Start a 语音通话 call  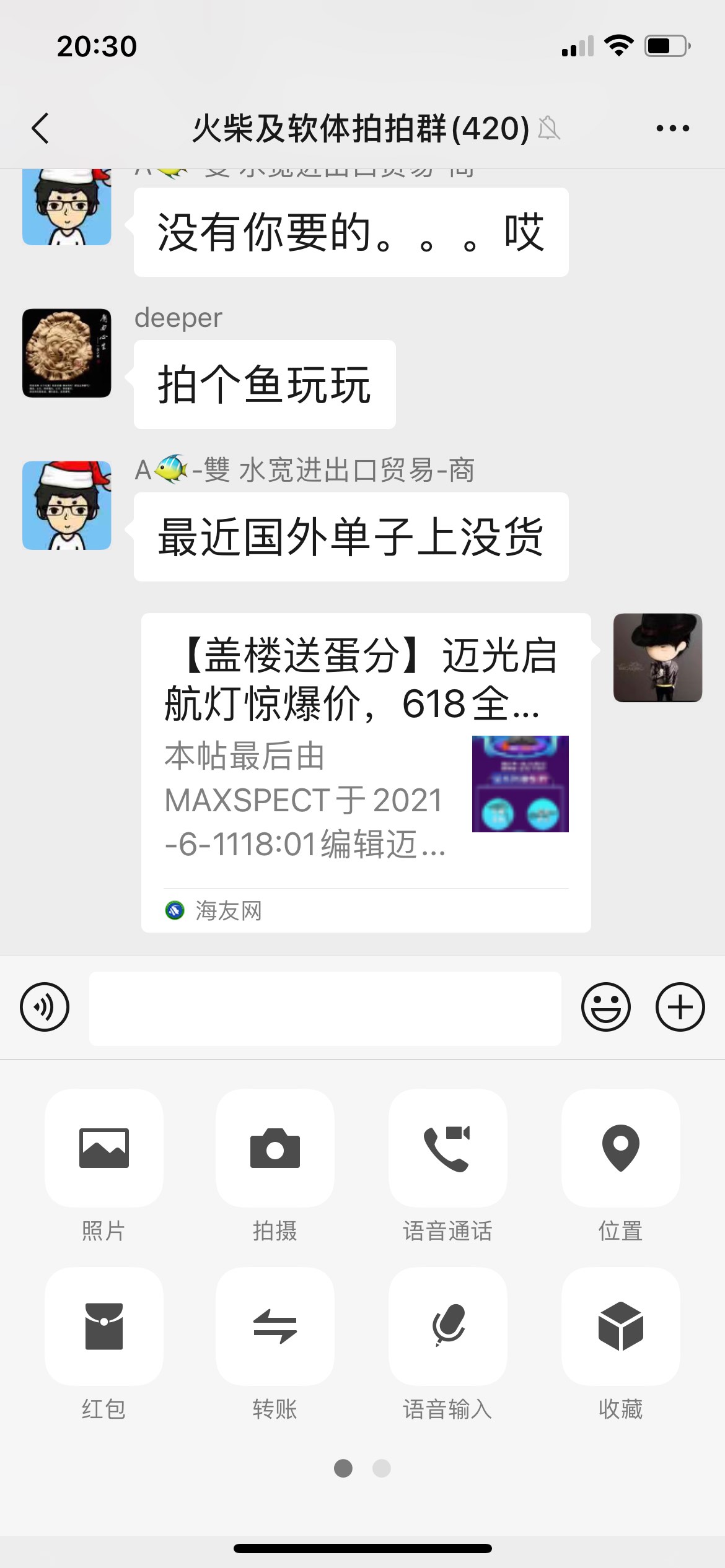coord(447,1148)
